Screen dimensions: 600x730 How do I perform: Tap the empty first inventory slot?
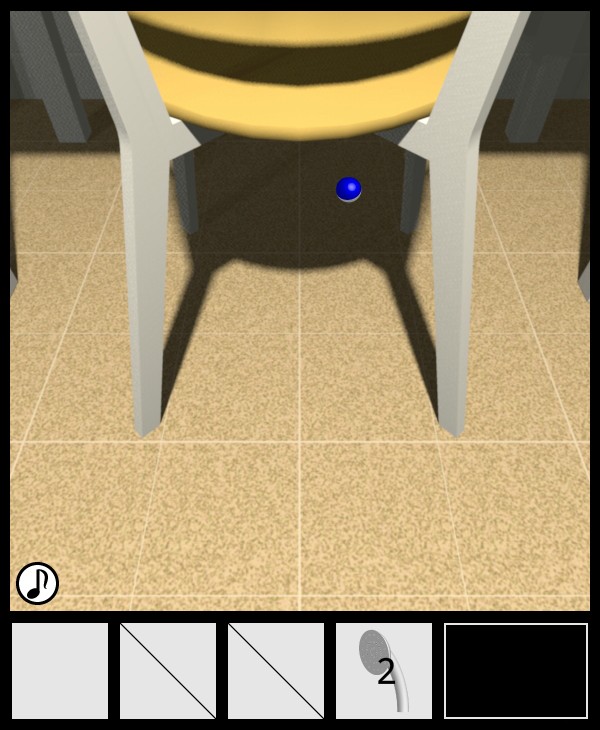[x=60, y=671]
